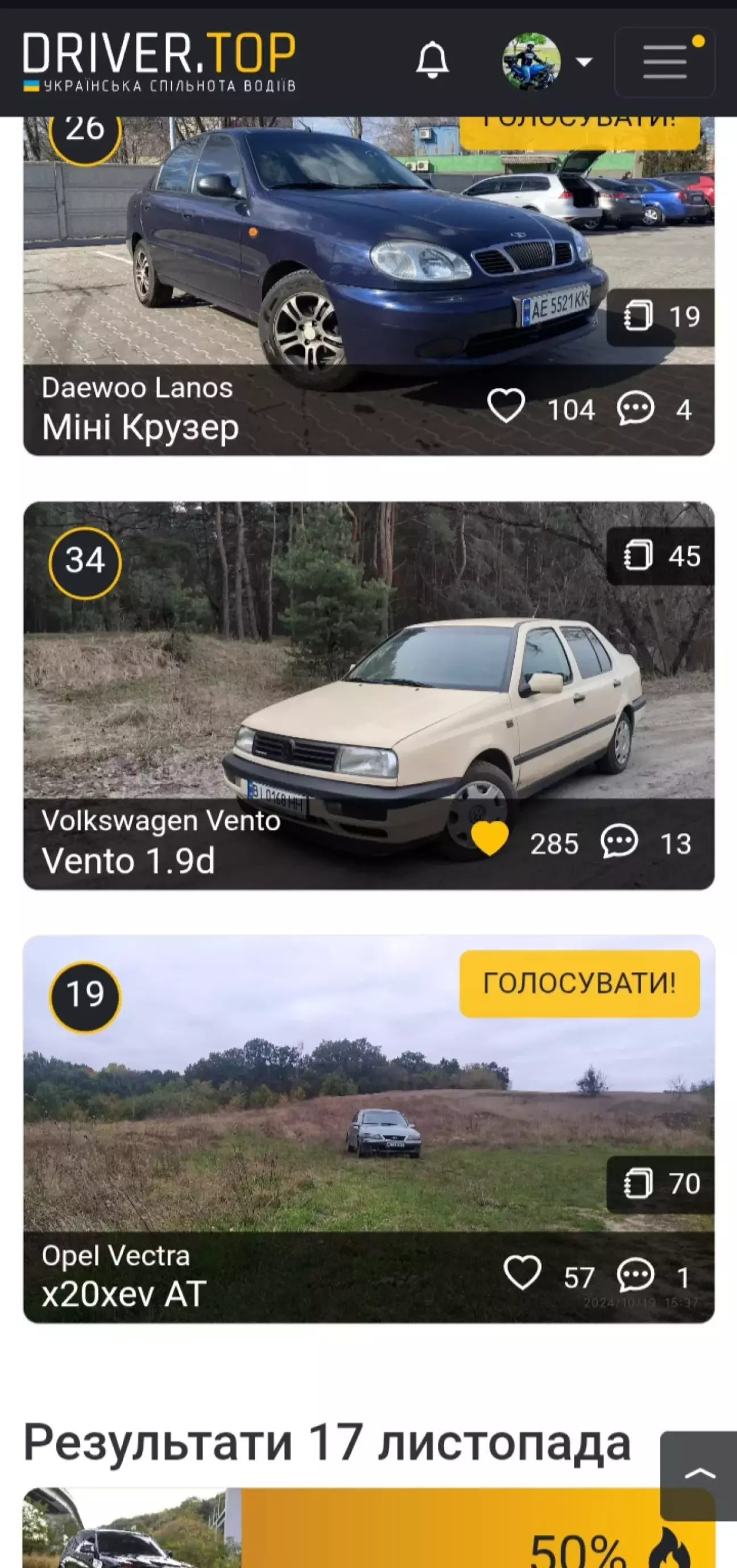Jump back to the top of the page
Viewport: 737px width, 1568px height.
(x=699, y=1474)
